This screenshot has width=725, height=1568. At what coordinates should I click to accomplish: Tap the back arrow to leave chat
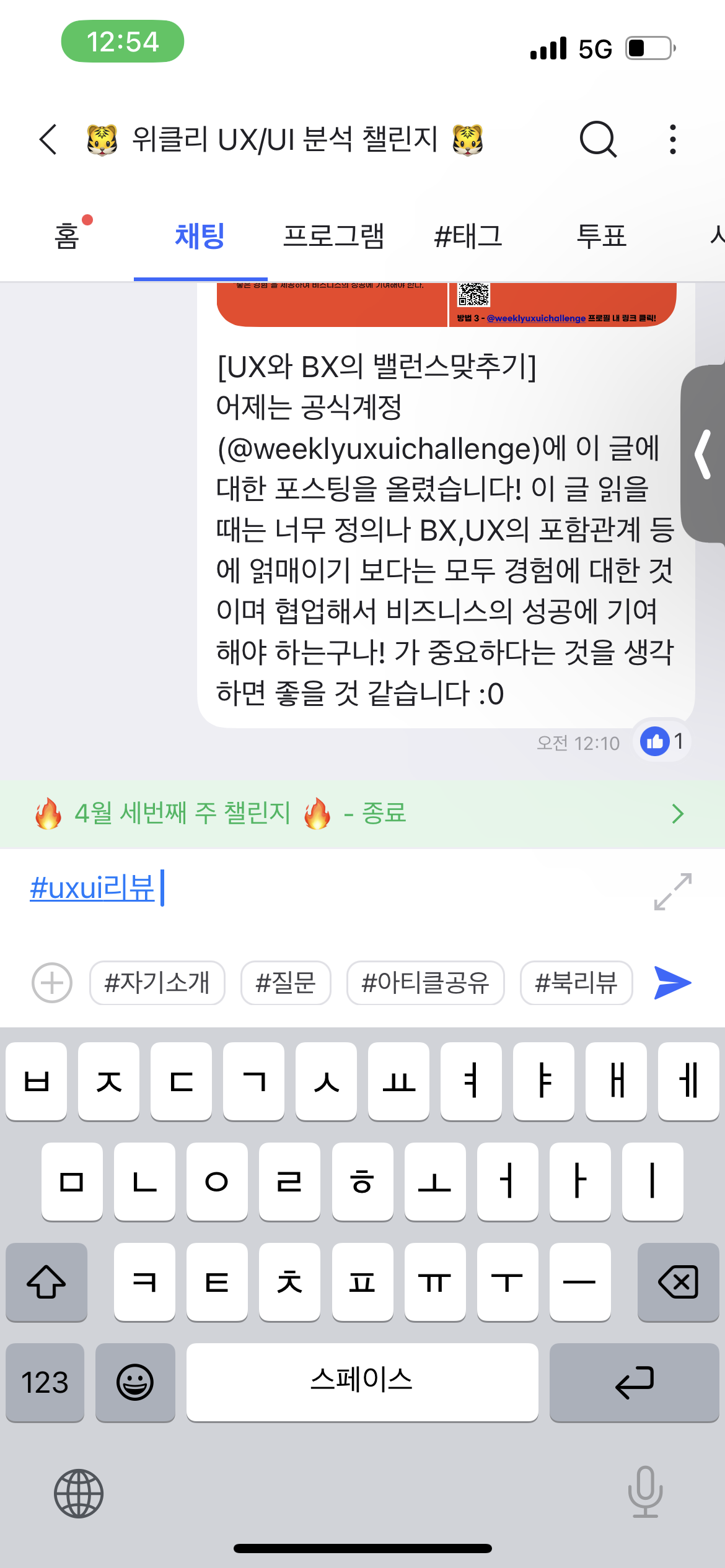[47, 139]
